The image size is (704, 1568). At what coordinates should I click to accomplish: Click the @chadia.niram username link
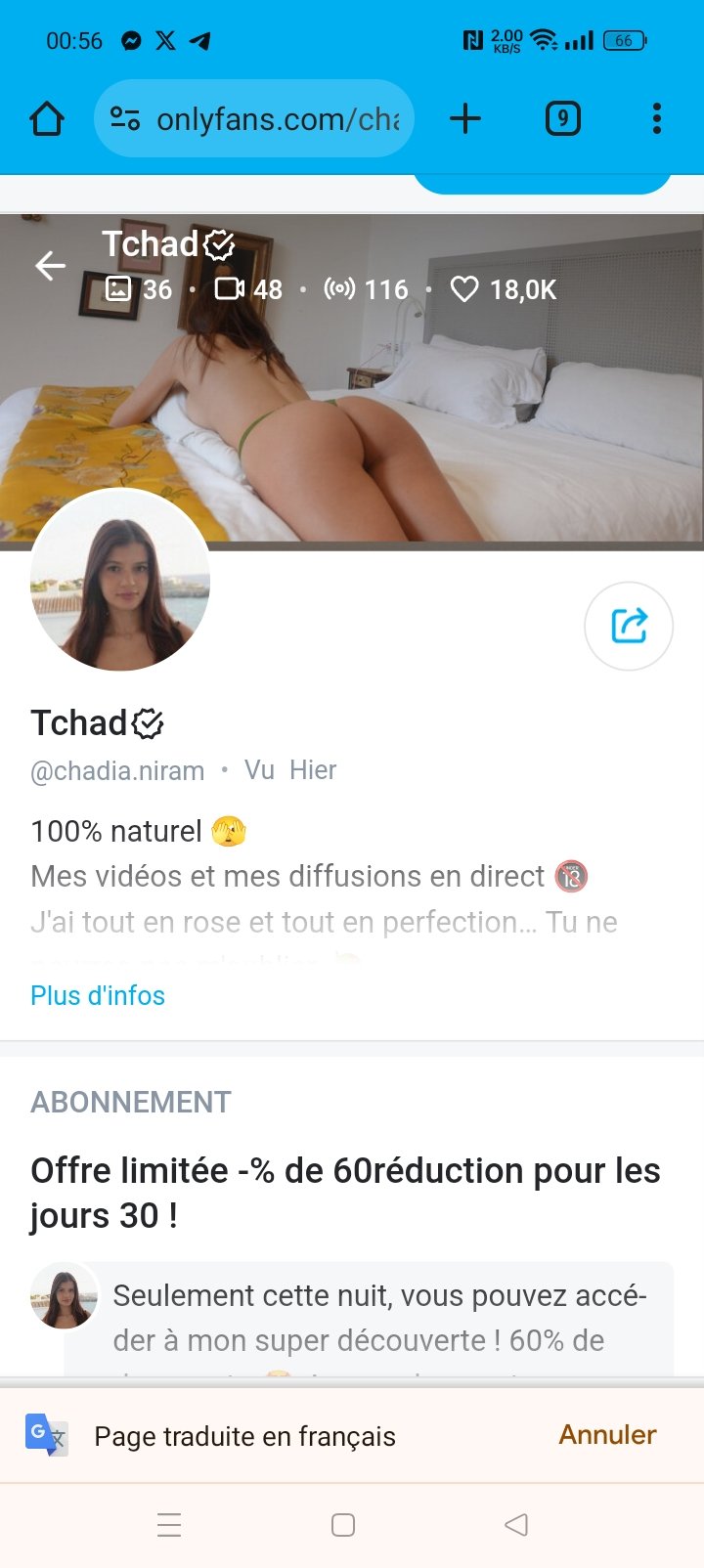pos(117,770)
